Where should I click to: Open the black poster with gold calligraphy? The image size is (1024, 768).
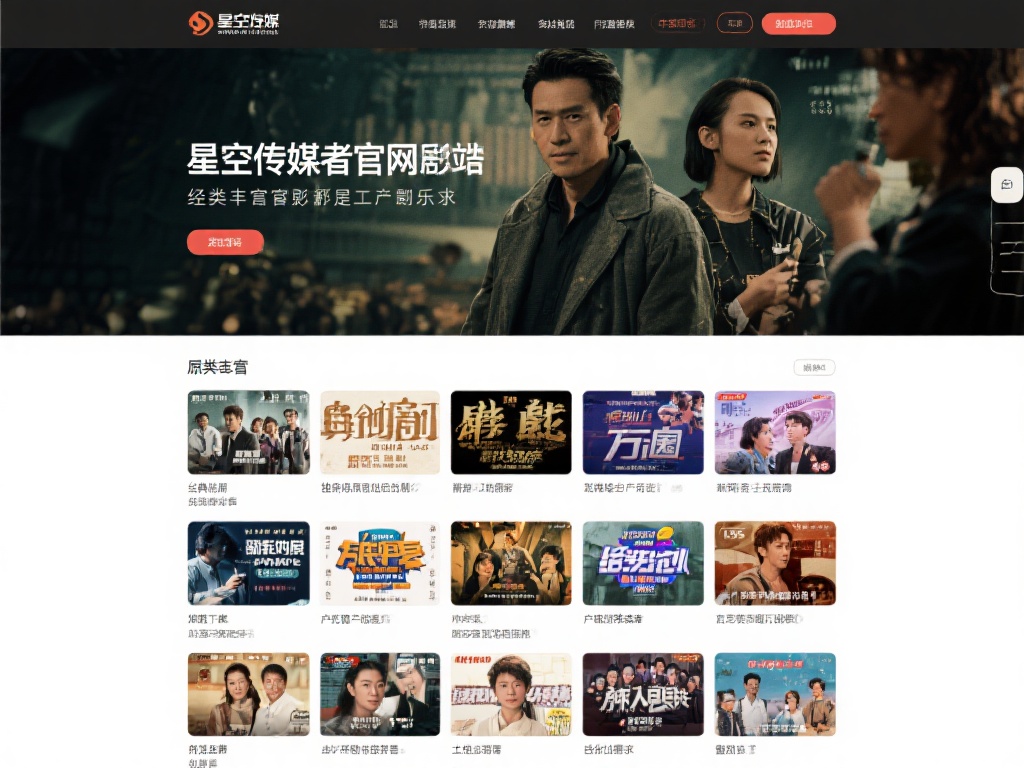511,432
